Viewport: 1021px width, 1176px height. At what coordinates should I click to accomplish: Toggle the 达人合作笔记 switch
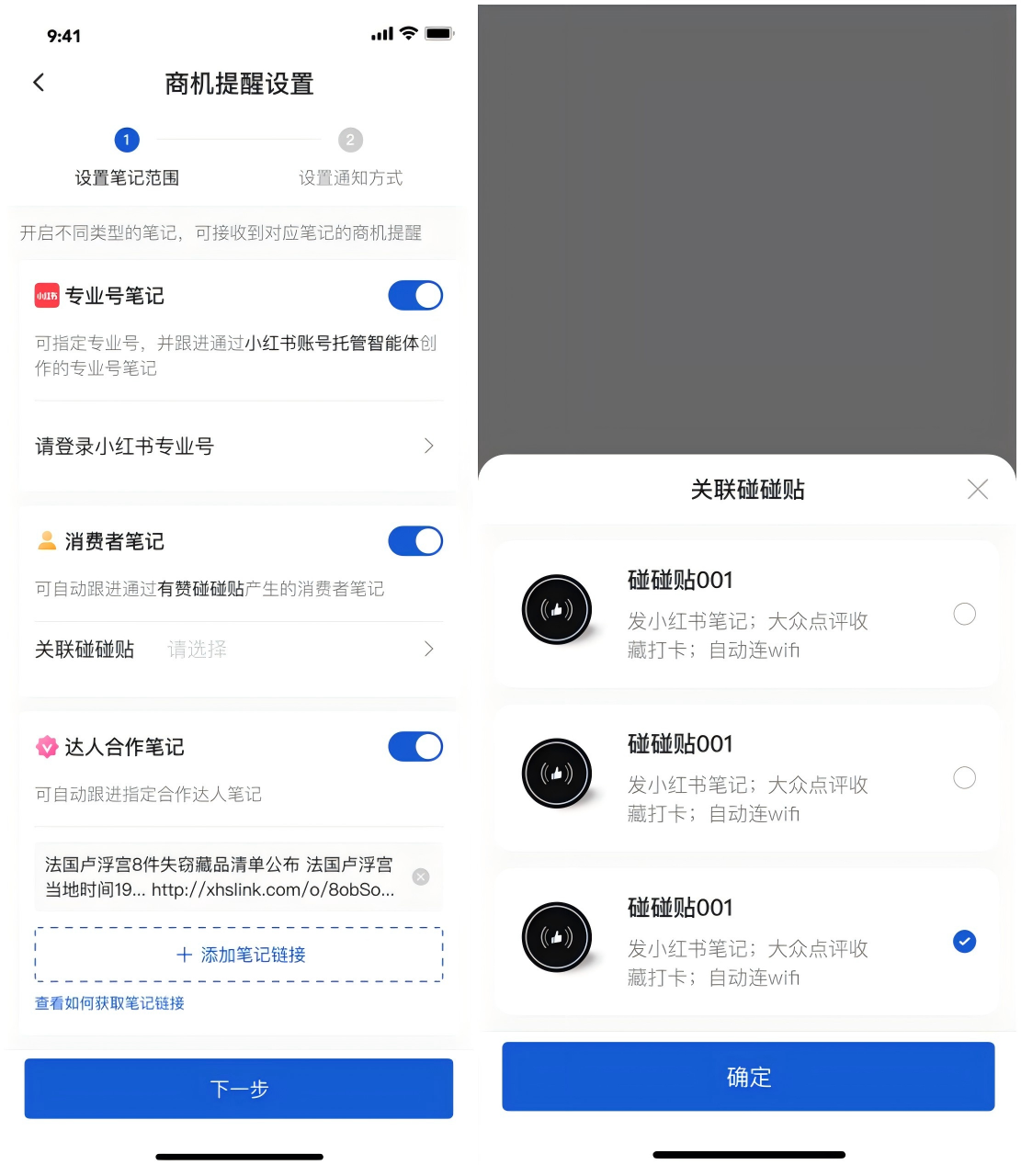tap(414, 746)
